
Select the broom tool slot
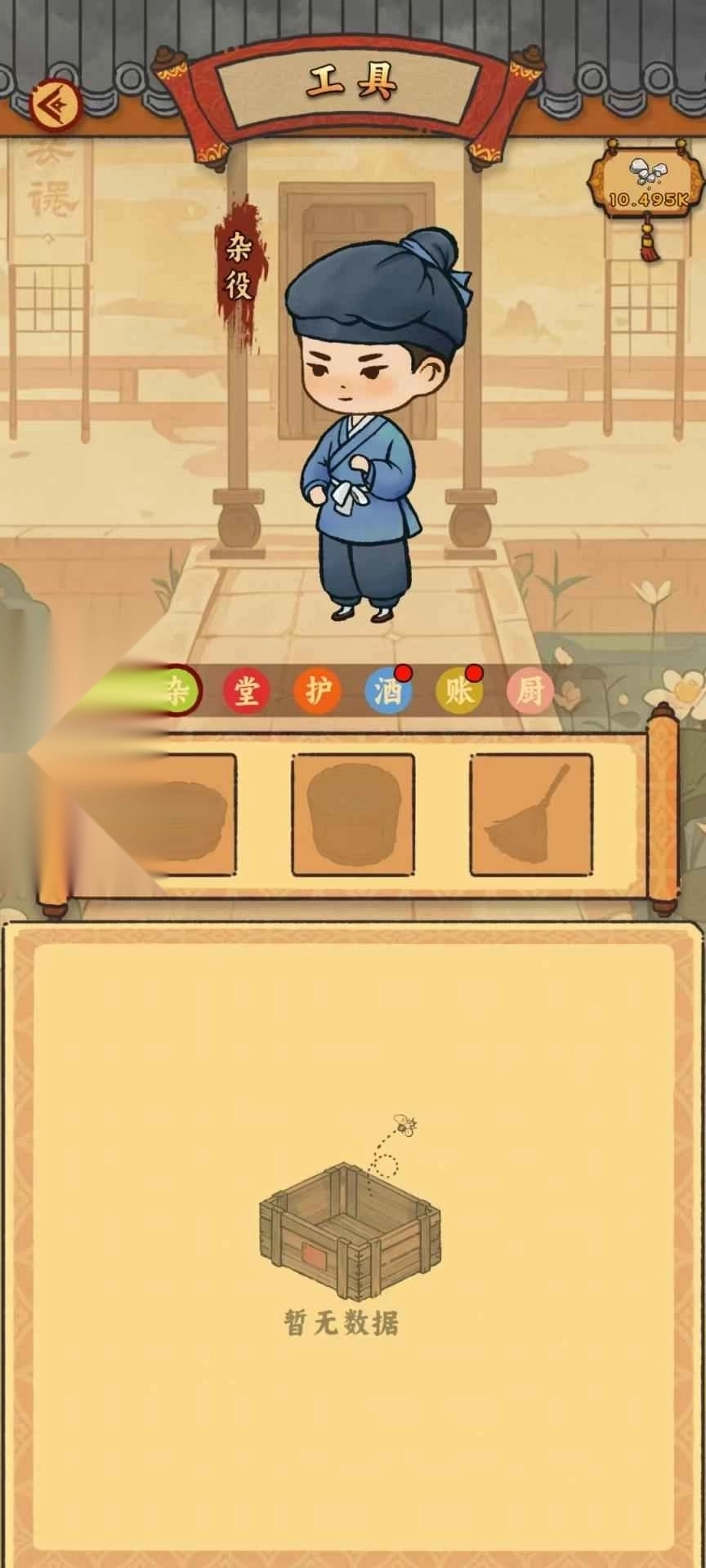click(x=531, y=815)
